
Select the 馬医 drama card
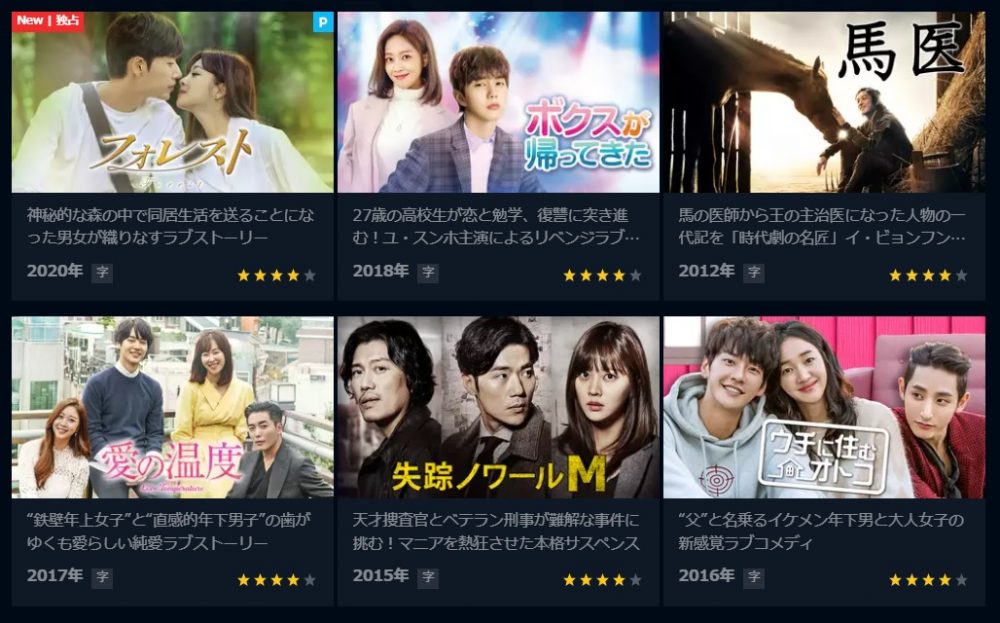pyautogui.click(x=824, y=102)
